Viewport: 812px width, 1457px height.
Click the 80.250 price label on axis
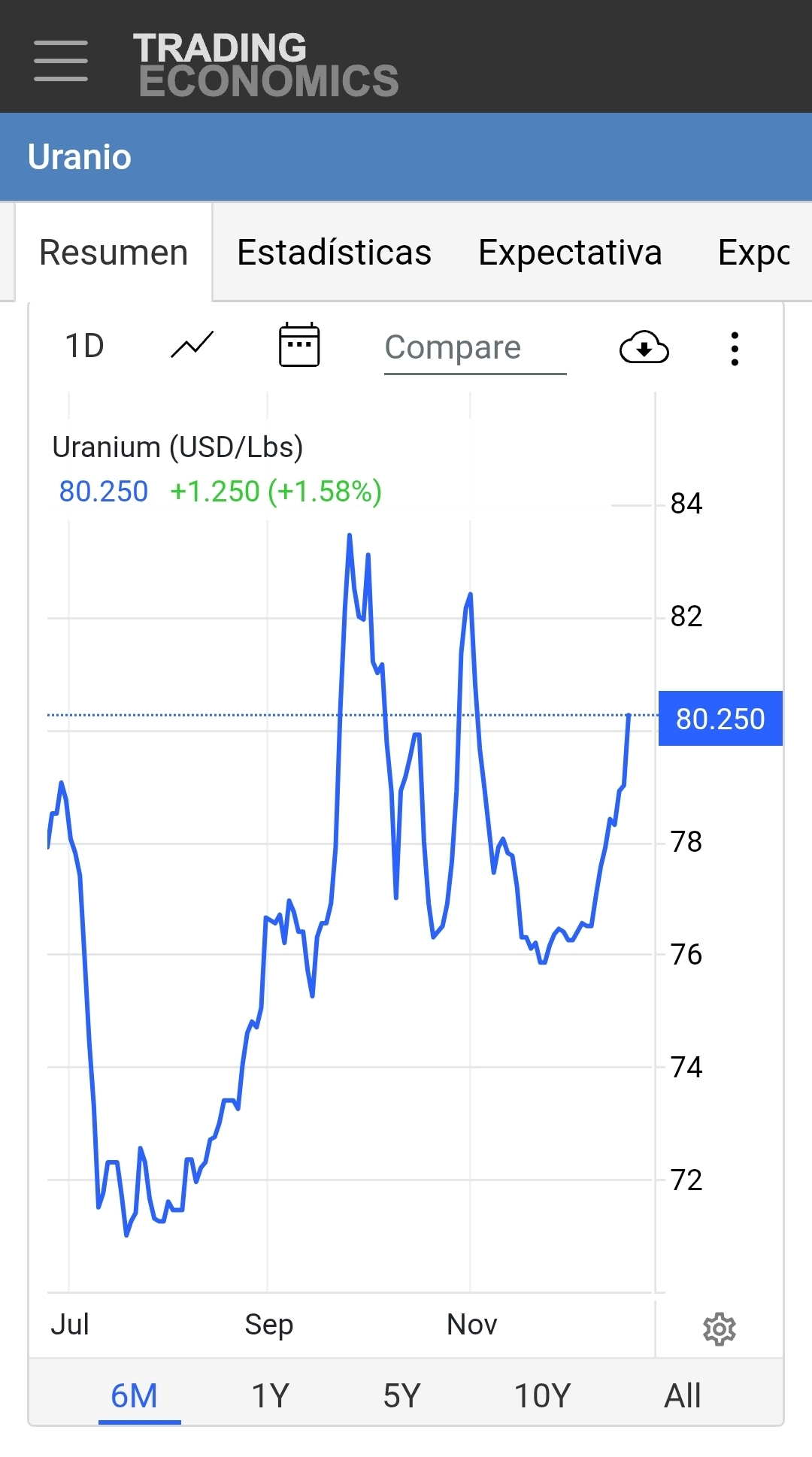[720, 719]
